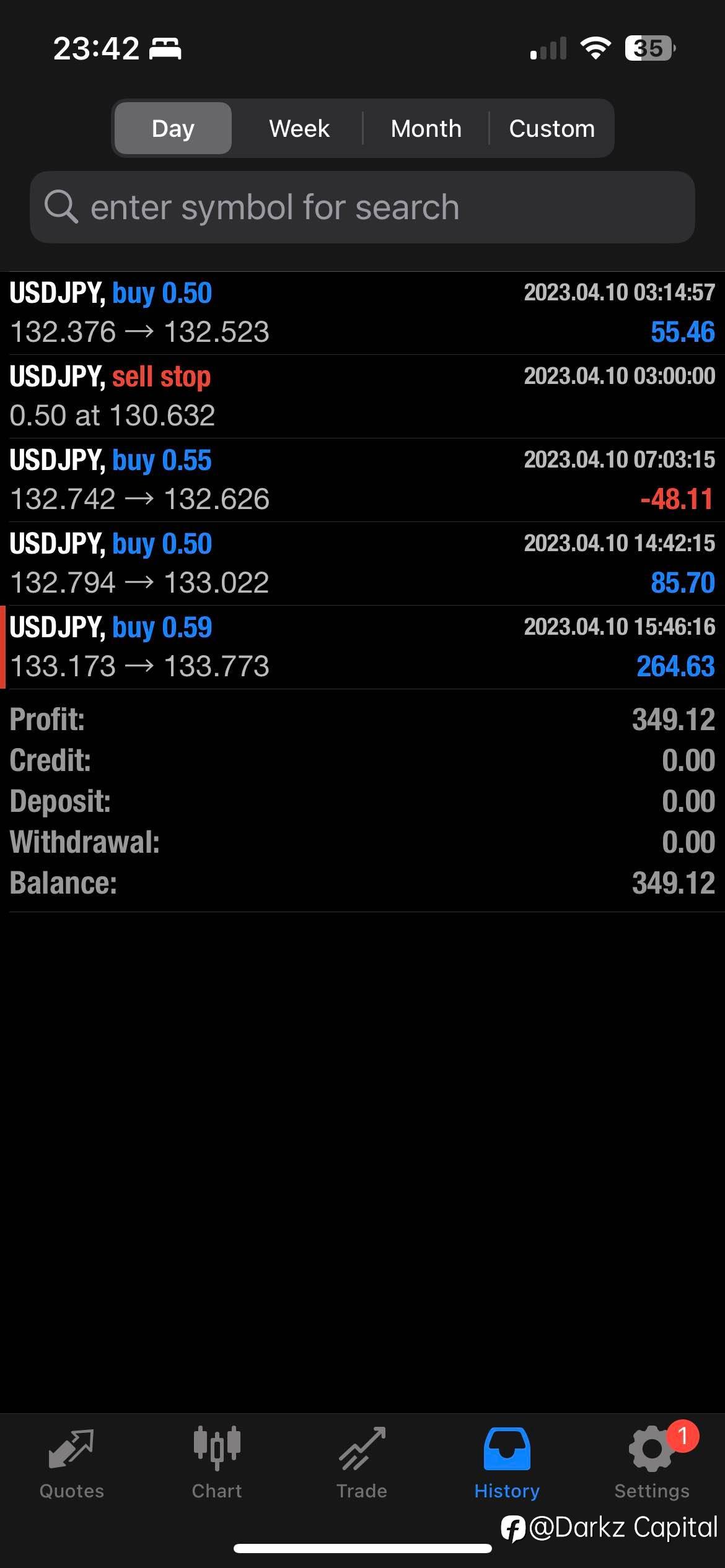Select the History tab
The width and height of the screenshot is (725, 1568).
507,1464
